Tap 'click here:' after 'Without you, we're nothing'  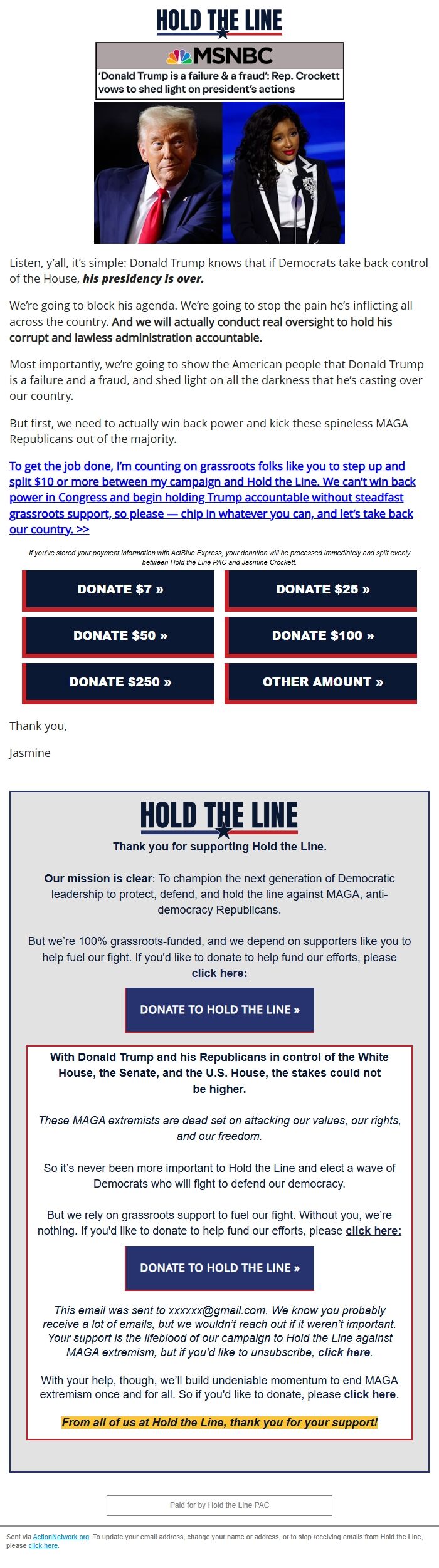coord(373,1231)
